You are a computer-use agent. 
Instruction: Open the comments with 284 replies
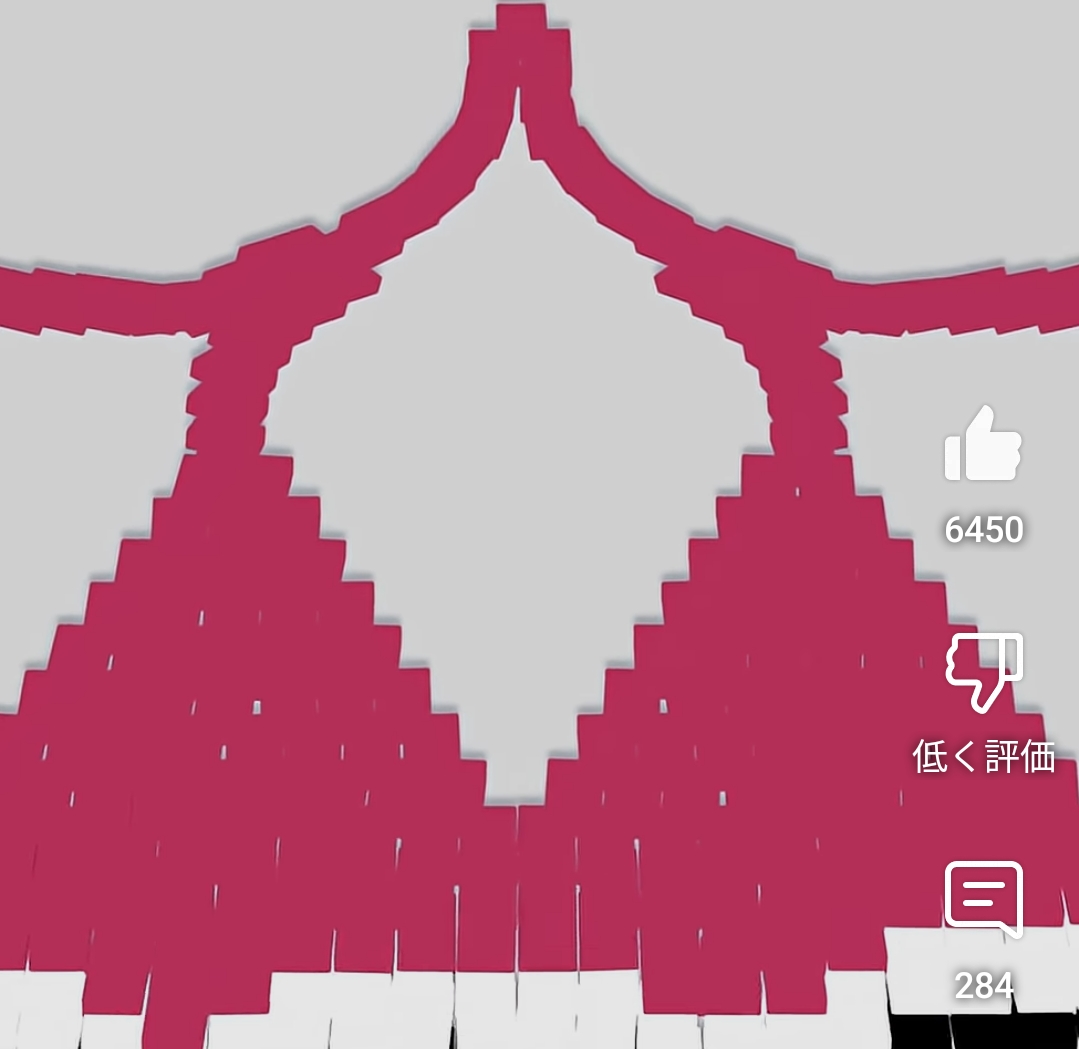(984, 898)
